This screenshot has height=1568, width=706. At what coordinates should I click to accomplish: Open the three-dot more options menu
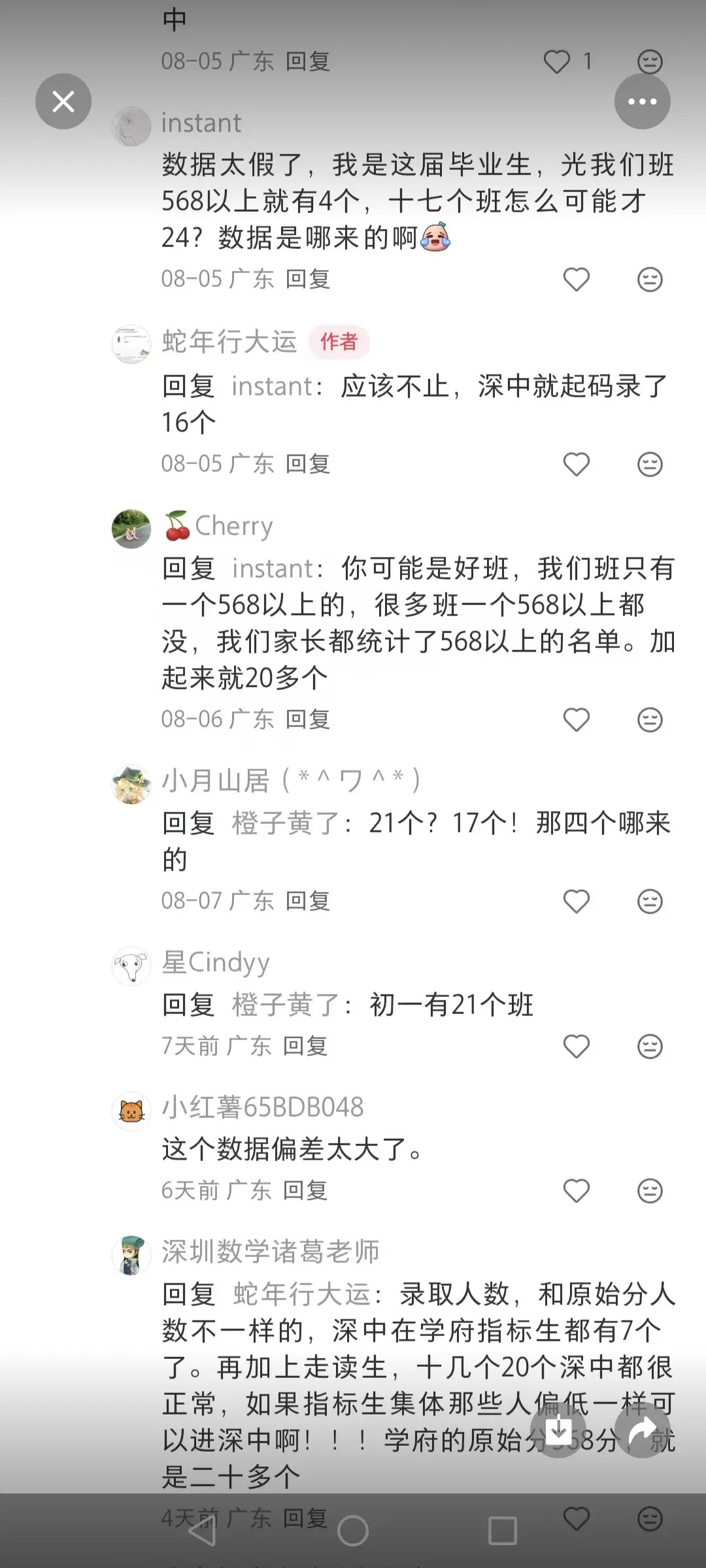coord(642,101)
